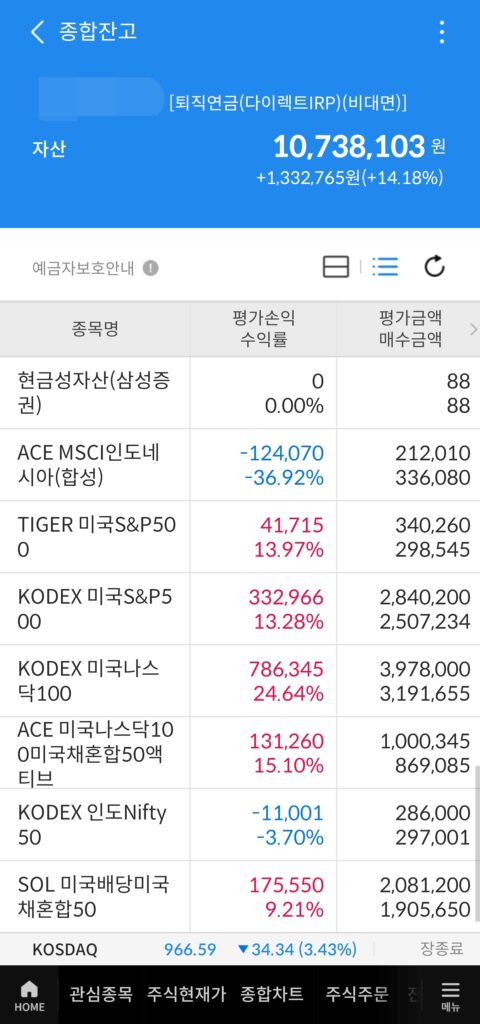This screenshot has height=1024, width=480.
Task: Open ACE MSCI인도네시아(합성) holding
Action: pos(240,465)
